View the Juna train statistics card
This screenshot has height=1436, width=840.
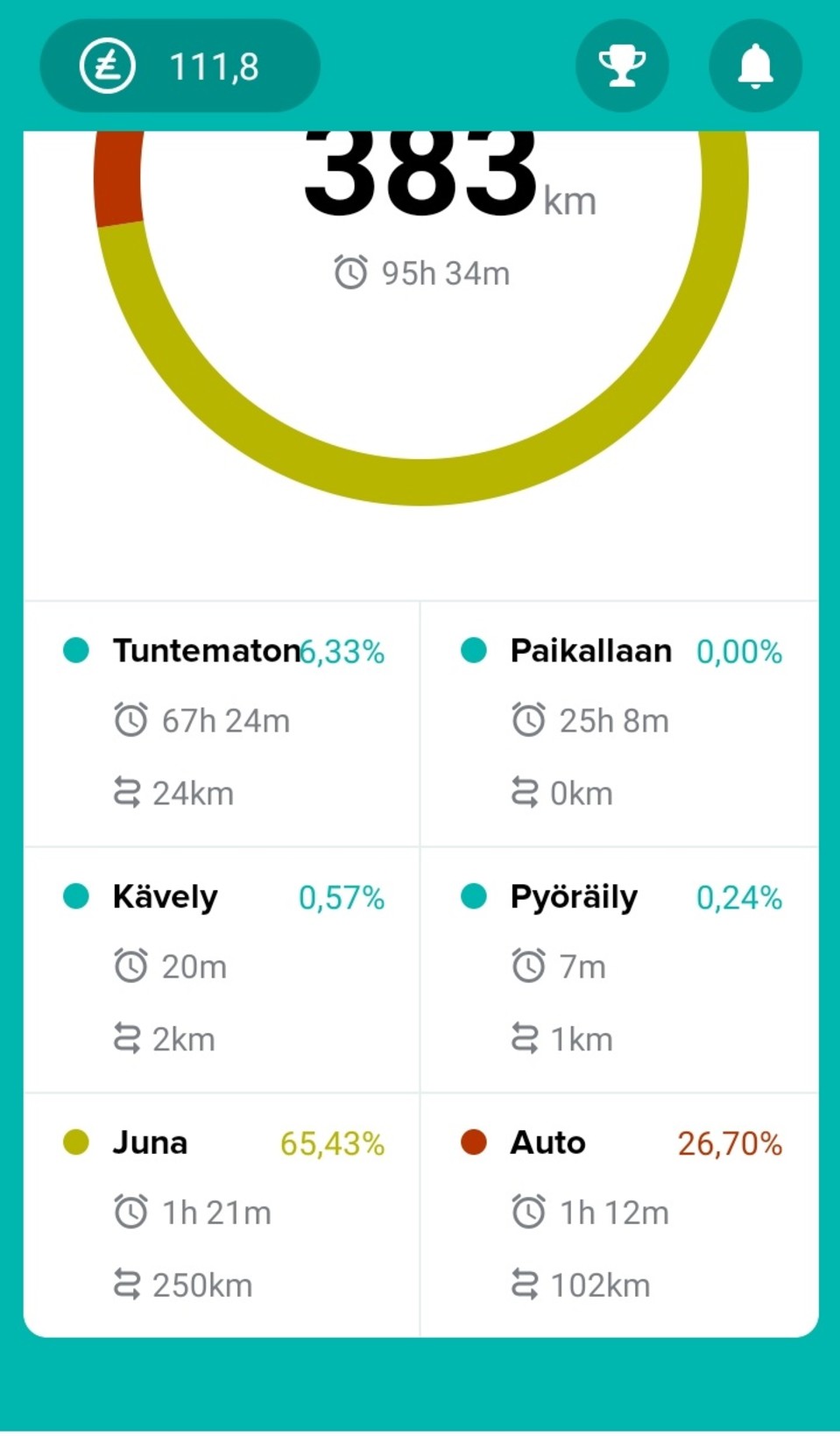click(222, 1214)
